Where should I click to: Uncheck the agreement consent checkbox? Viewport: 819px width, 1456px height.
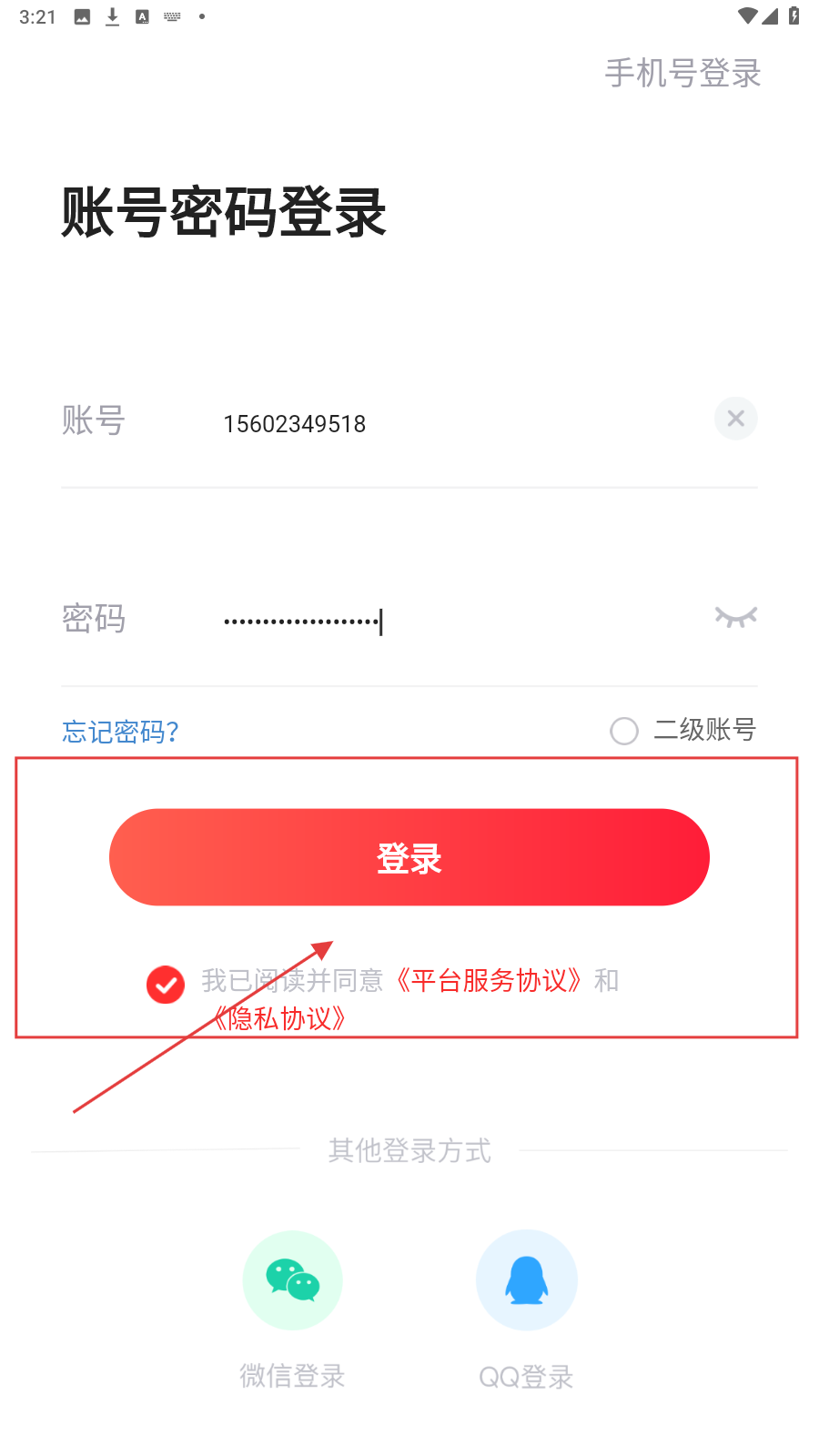click(166, 984)
